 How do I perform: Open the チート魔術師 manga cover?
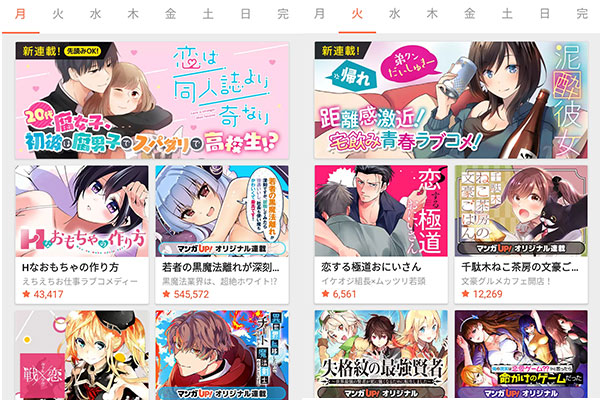(222, 355)
